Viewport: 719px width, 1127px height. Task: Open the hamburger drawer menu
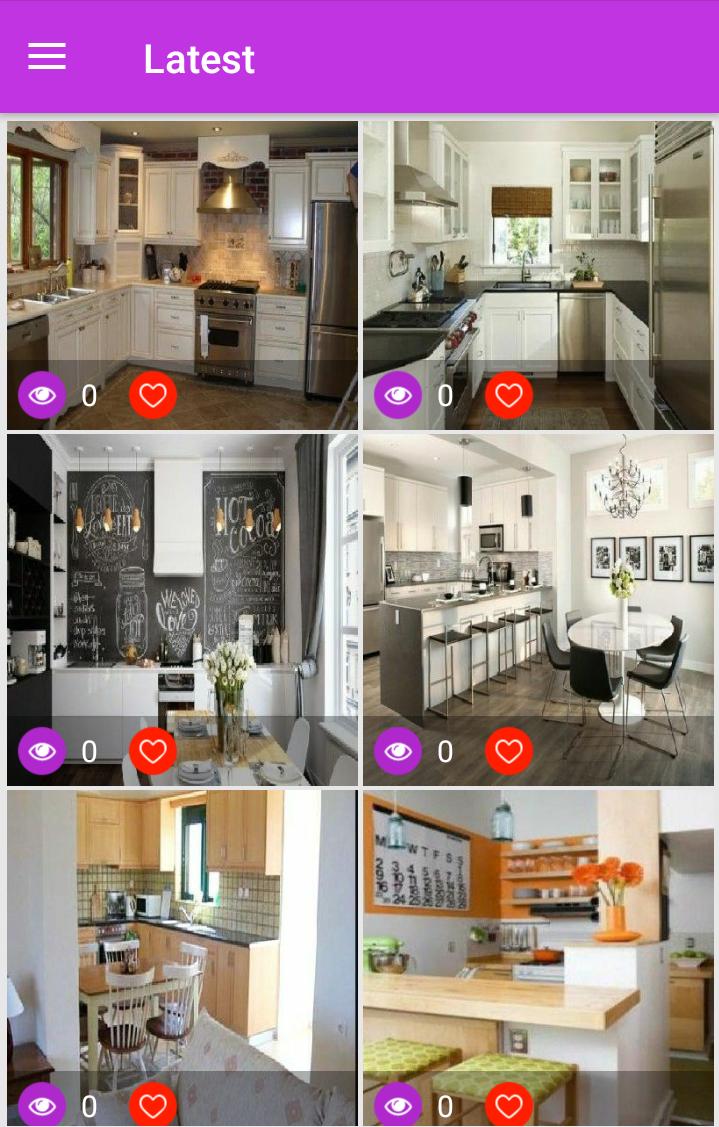pyautogui.click(x=47, y=57)
